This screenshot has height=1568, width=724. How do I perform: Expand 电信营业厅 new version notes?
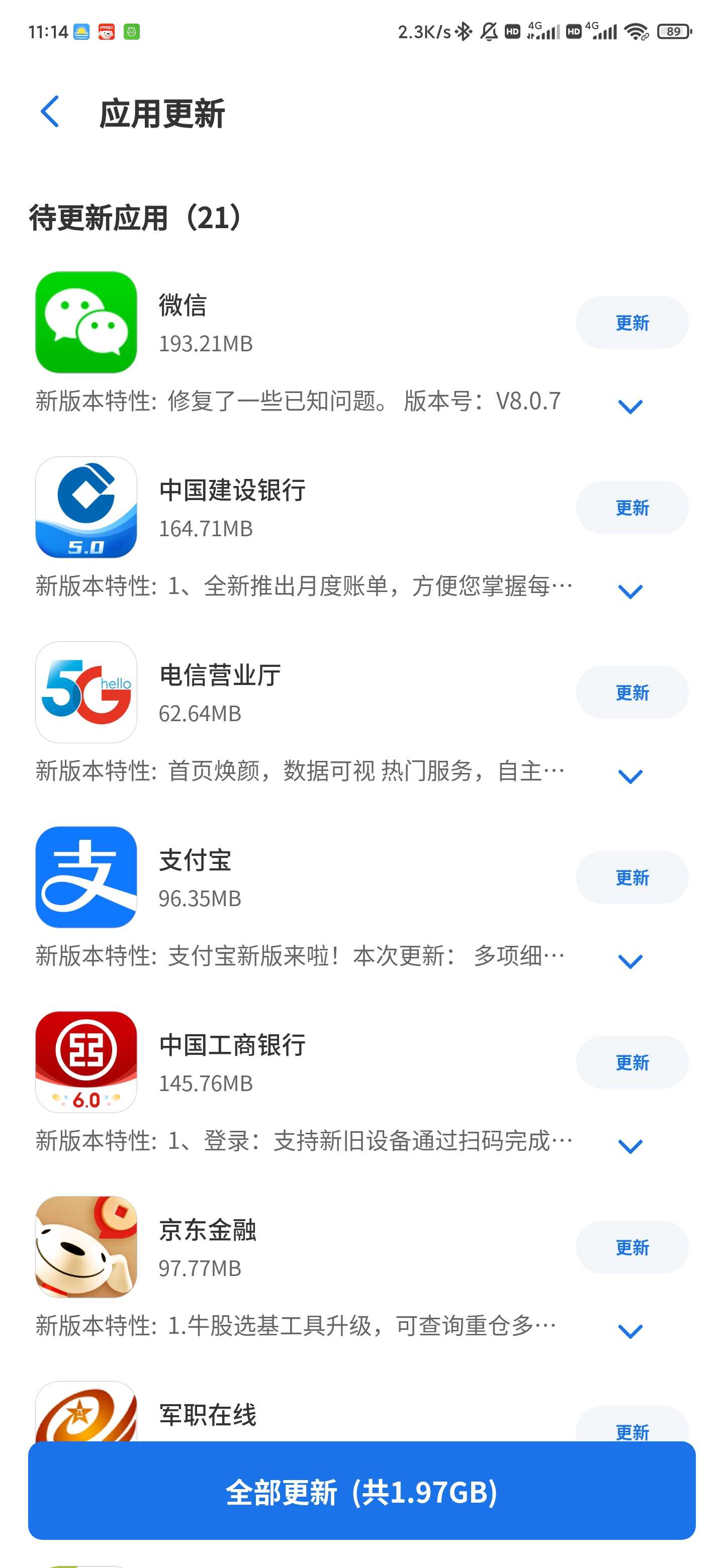pos(630,776)
